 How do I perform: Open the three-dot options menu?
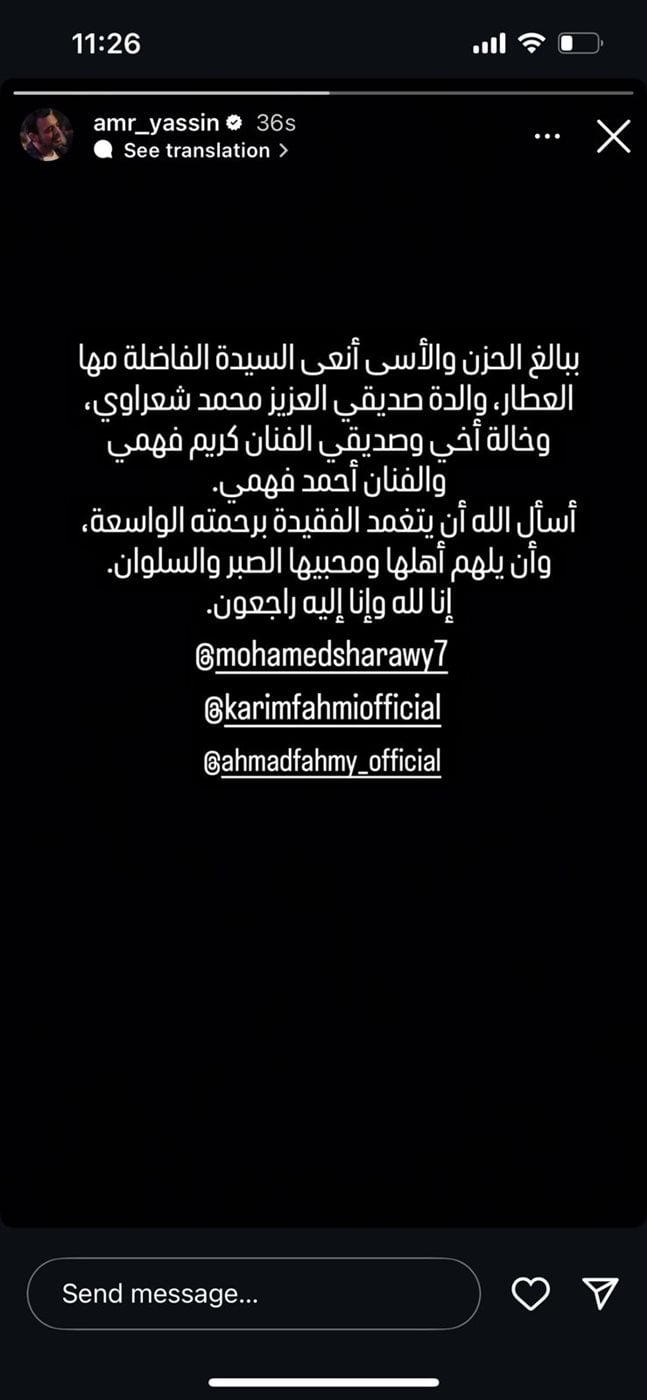547,136
